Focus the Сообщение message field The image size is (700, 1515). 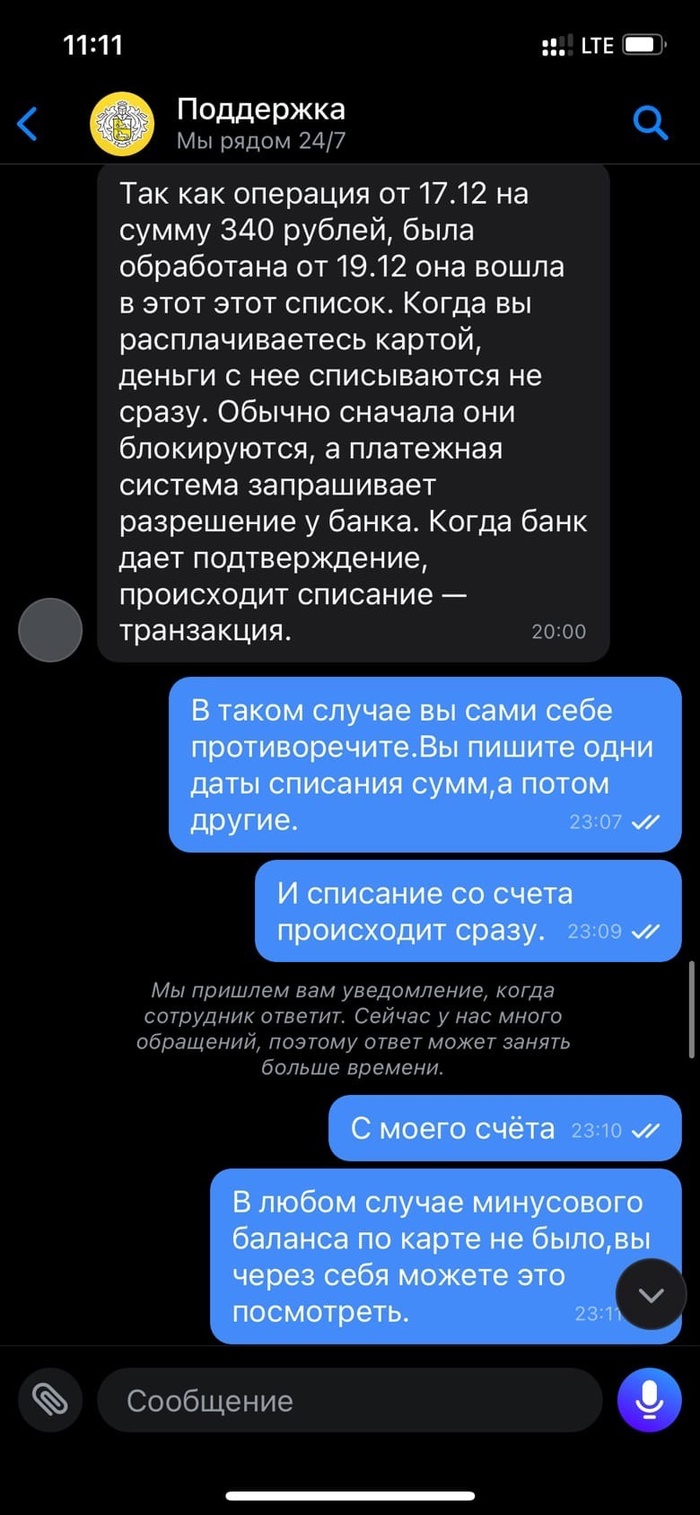tap(350, 1400)
